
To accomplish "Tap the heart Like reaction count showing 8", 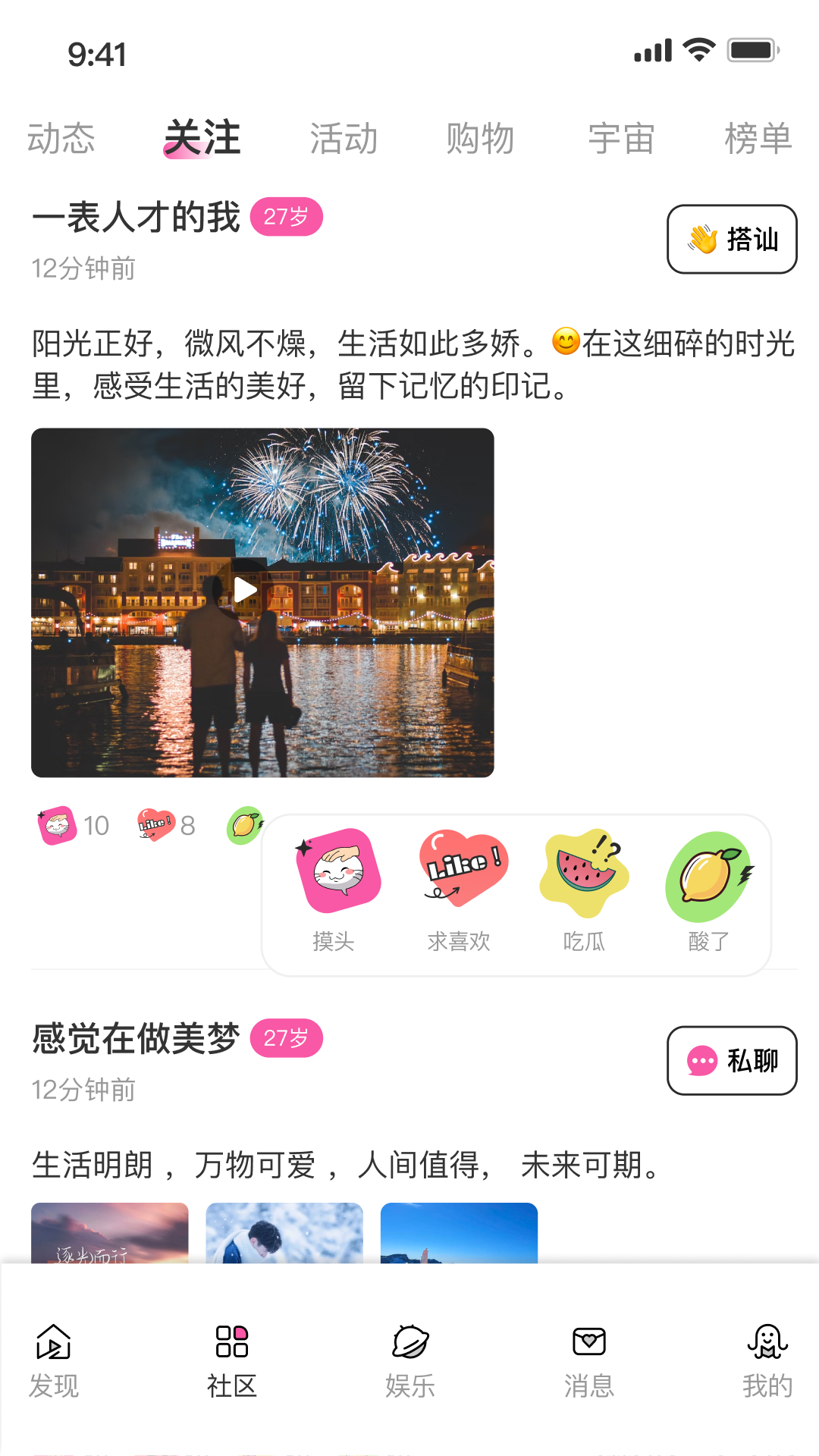I will pos(163,827).
